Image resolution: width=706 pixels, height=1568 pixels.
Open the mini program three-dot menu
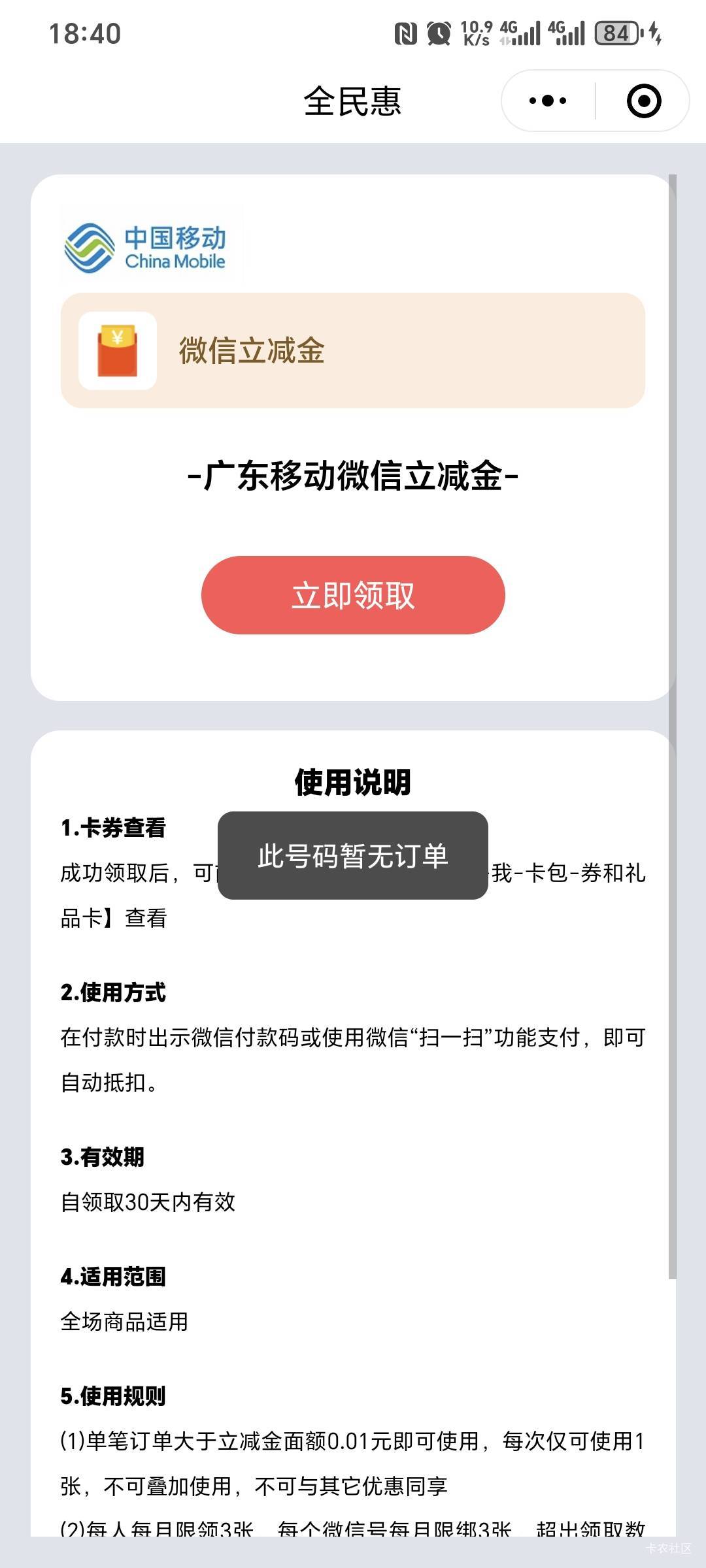pyautogui.click(x=548, y=101)
